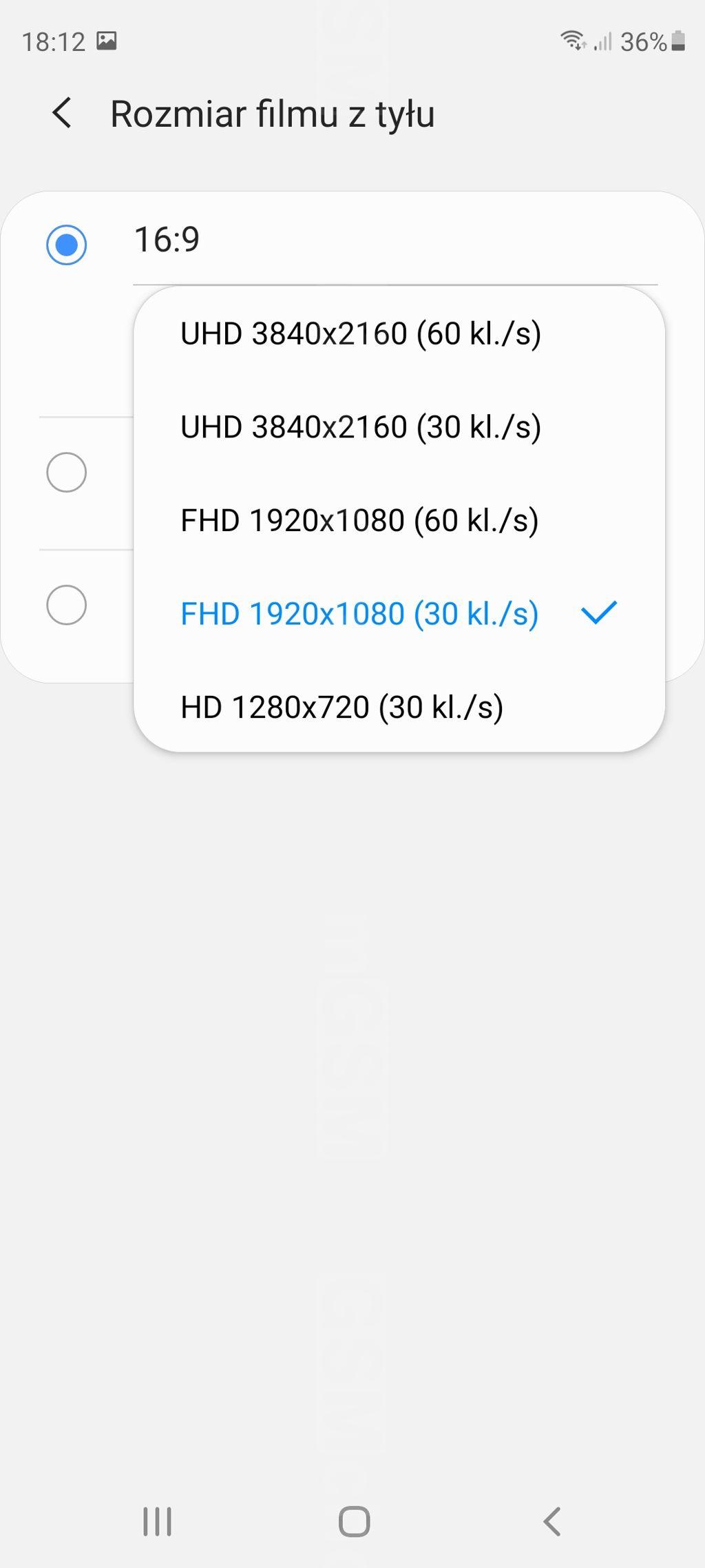
Task: Choose UHD 3840x2160 (30 kl./s)
Action: (360, 427)
